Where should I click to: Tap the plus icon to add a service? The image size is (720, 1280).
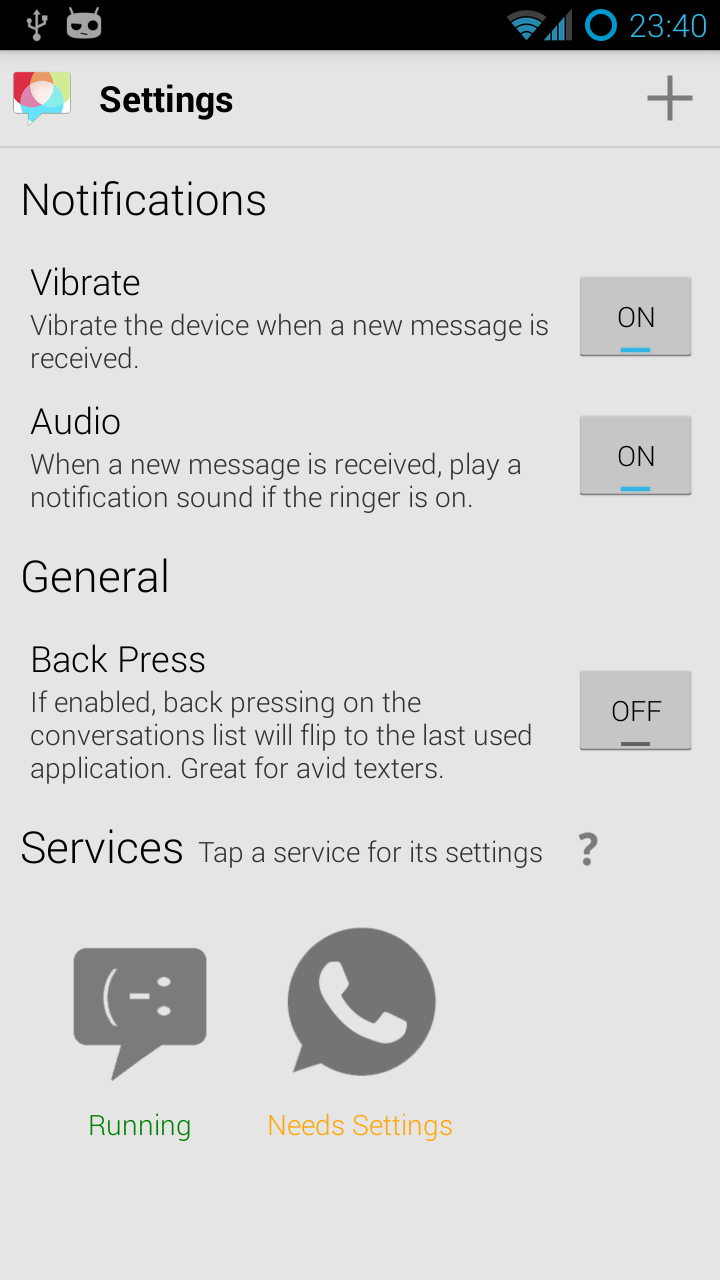click(x=669, y=99)
